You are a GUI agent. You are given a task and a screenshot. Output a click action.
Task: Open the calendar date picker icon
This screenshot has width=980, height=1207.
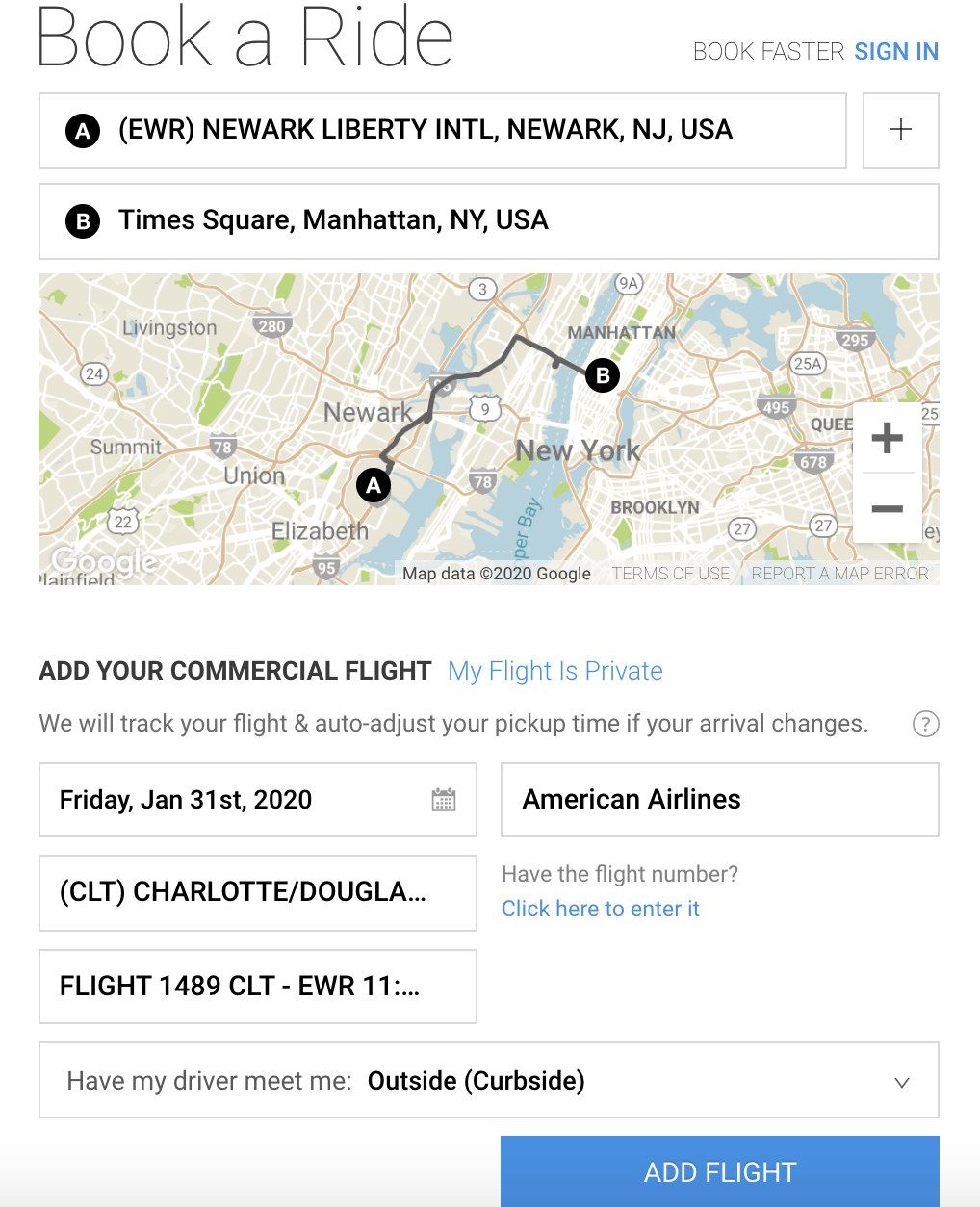click(x=443, y=800)
